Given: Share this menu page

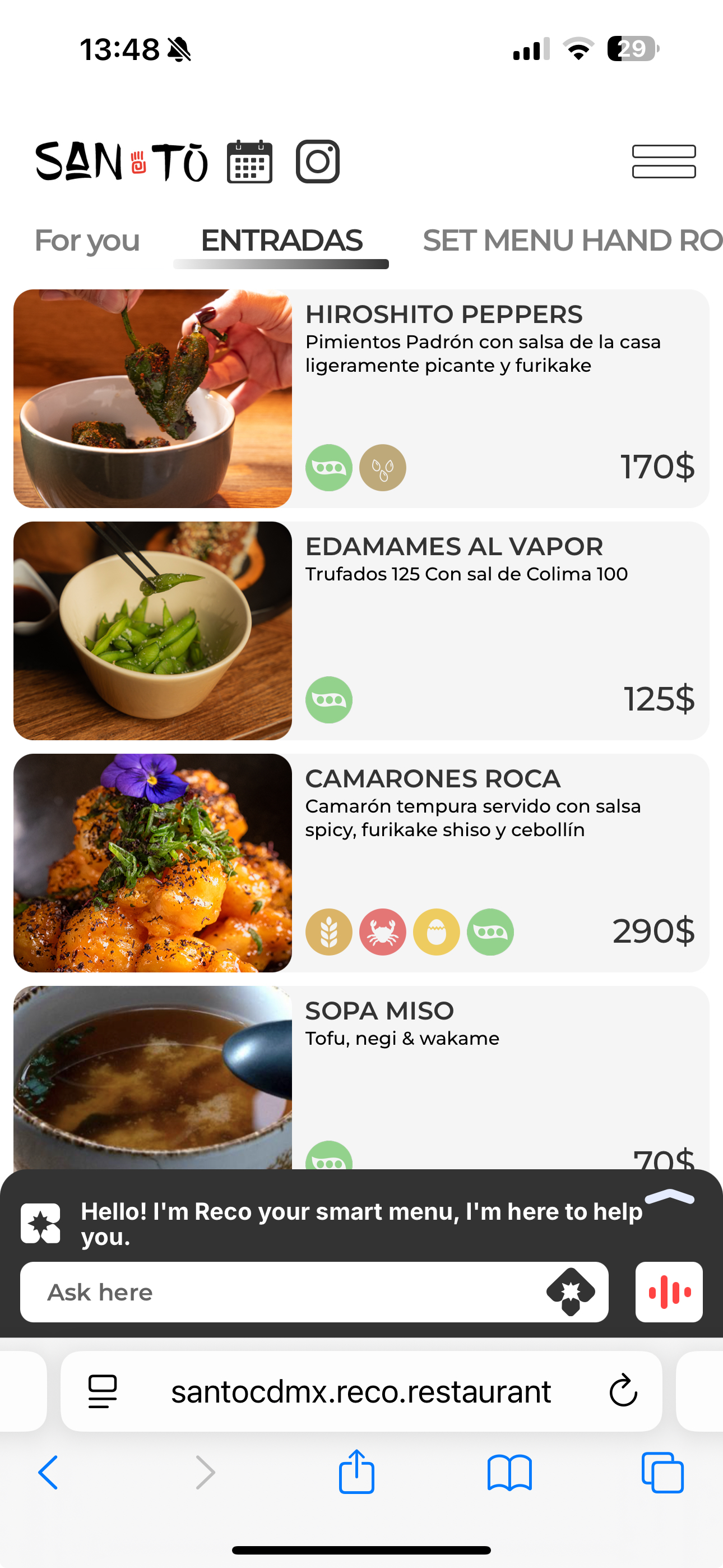Looking at the screenshot, I should pos(356,1473).
